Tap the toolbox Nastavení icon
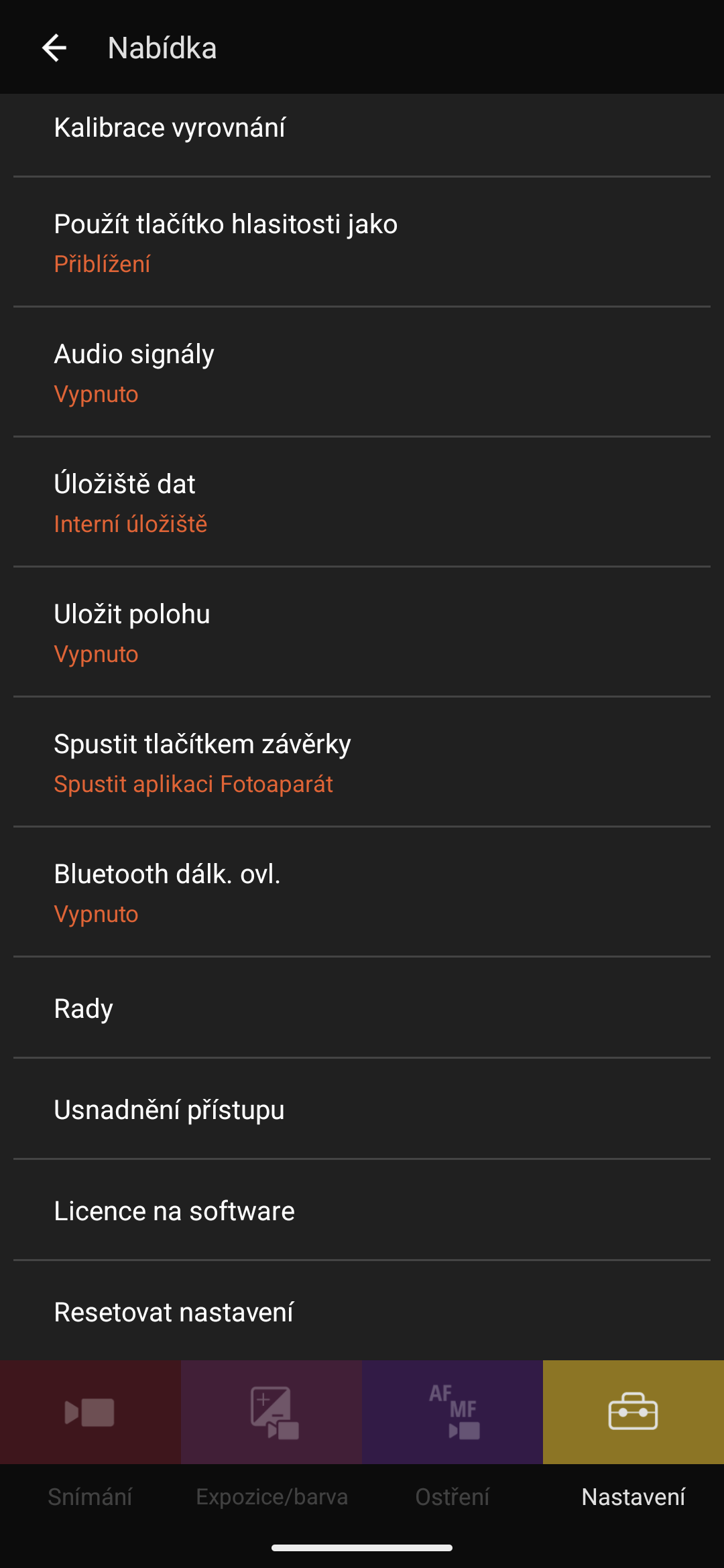This screenshot has height=1568, width=724. click(x=633, y=1411)
